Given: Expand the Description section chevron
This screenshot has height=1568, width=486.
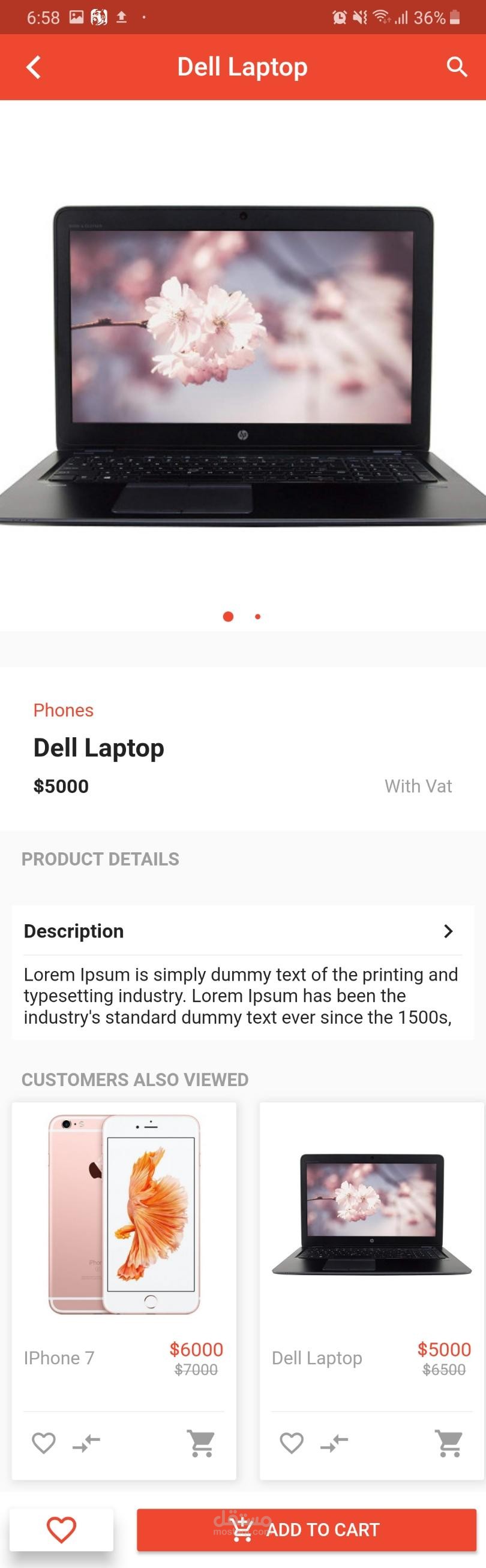Looking at the screenshot, I should (448, 931).
